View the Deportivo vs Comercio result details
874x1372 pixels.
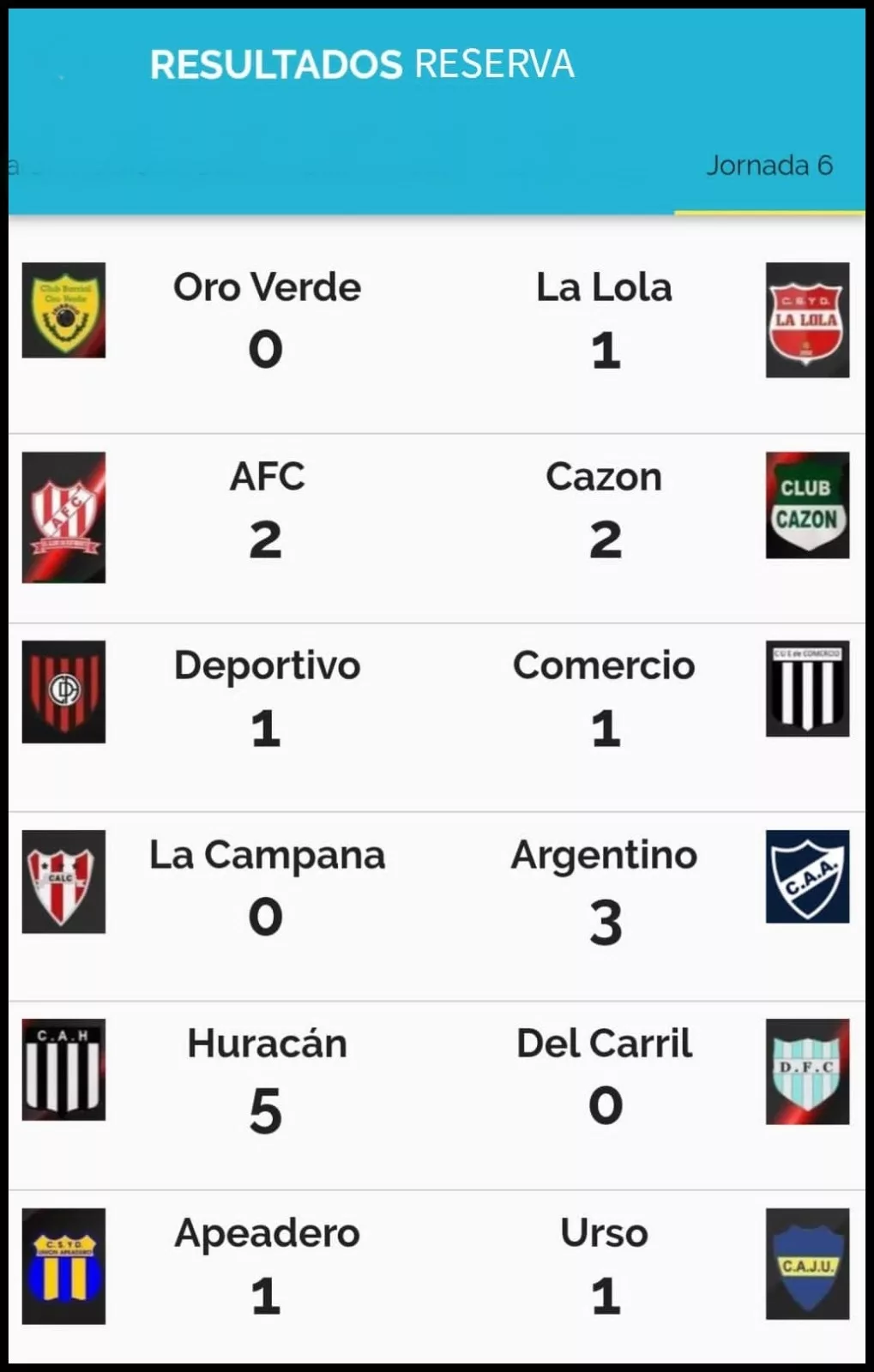point(436,699)
